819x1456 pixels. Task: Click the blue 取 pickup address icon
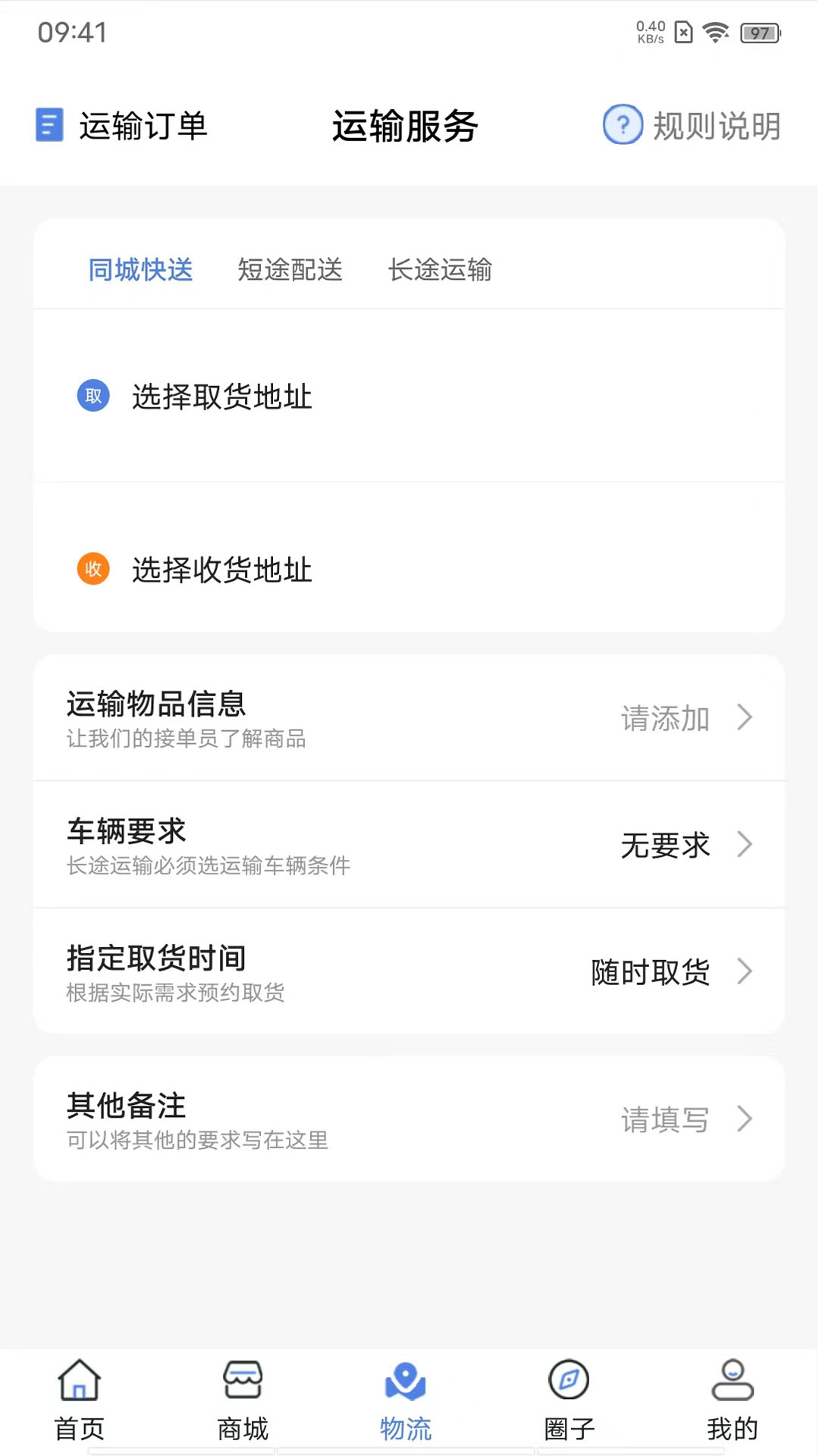[93, 396]
